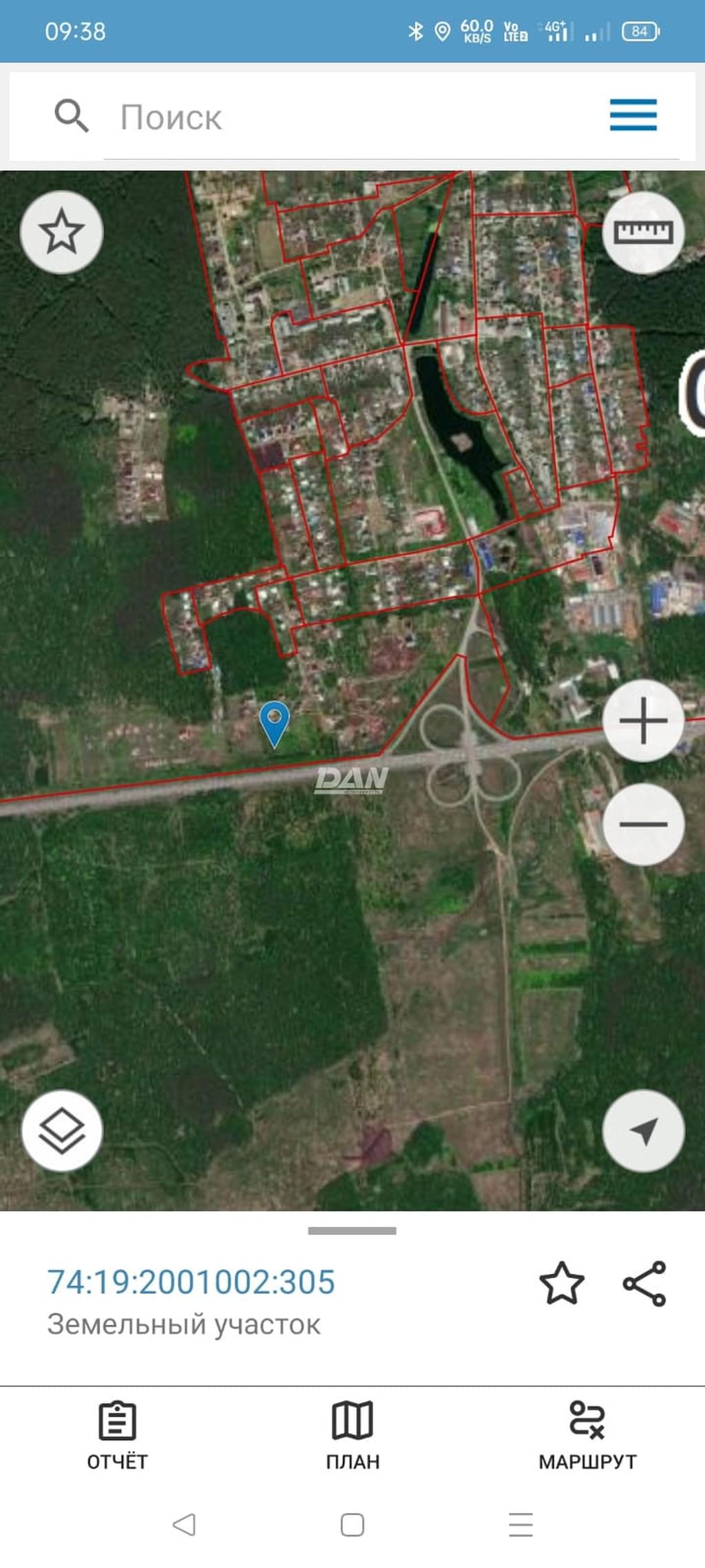Activate the ruler measuring tool
705x1568 pixels.
tap(643, 232)
